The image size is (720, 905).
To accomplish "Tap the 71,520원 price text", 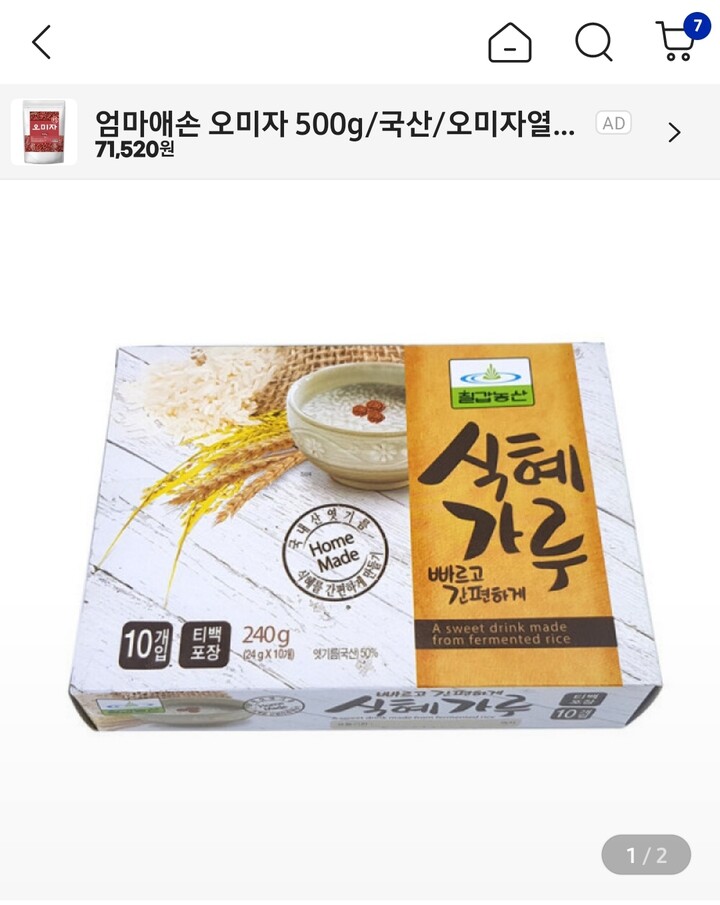I will [135, 150].
